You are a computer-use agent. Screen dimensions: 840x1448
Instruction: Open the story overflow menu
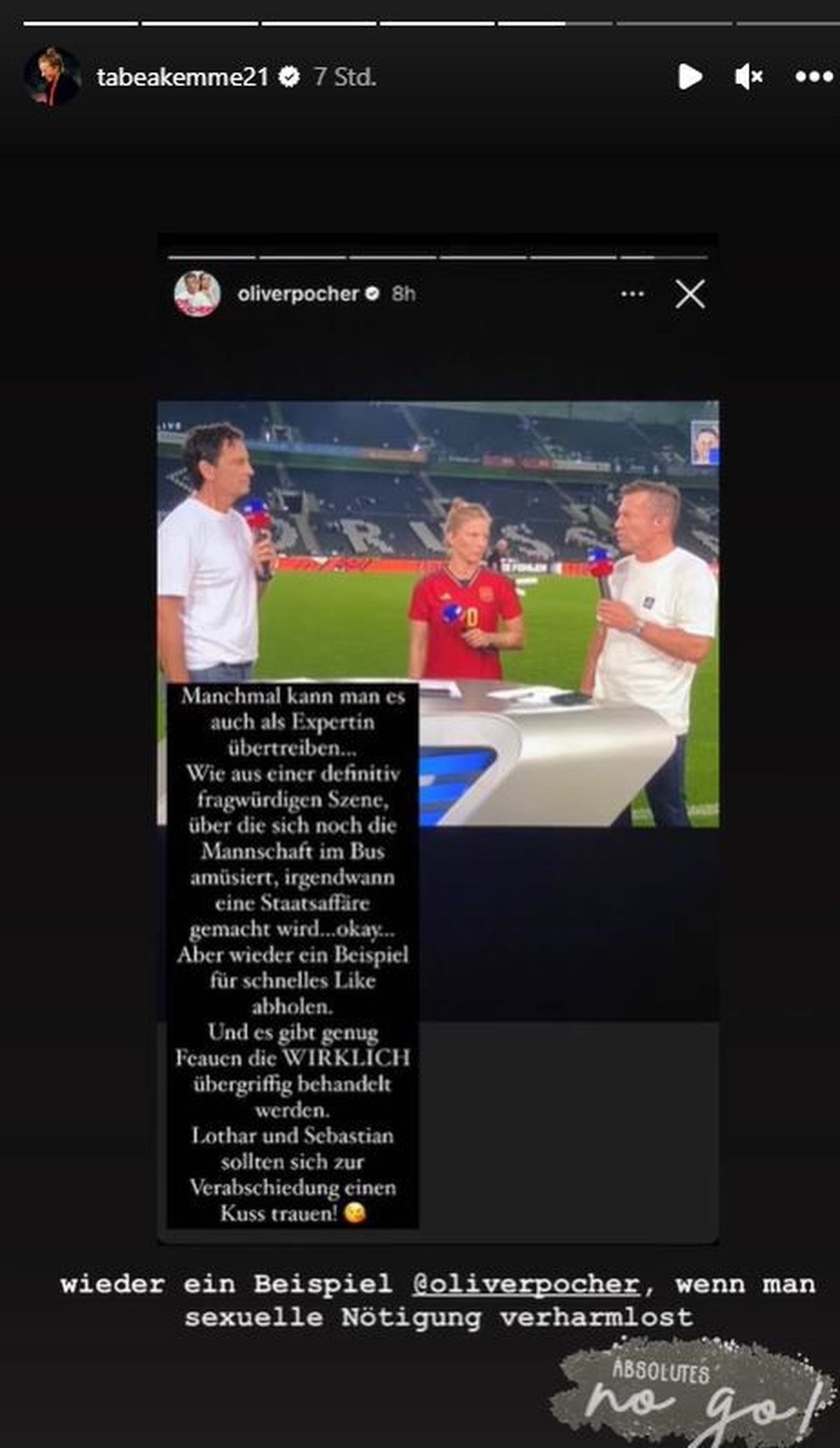tap(814, 76)
